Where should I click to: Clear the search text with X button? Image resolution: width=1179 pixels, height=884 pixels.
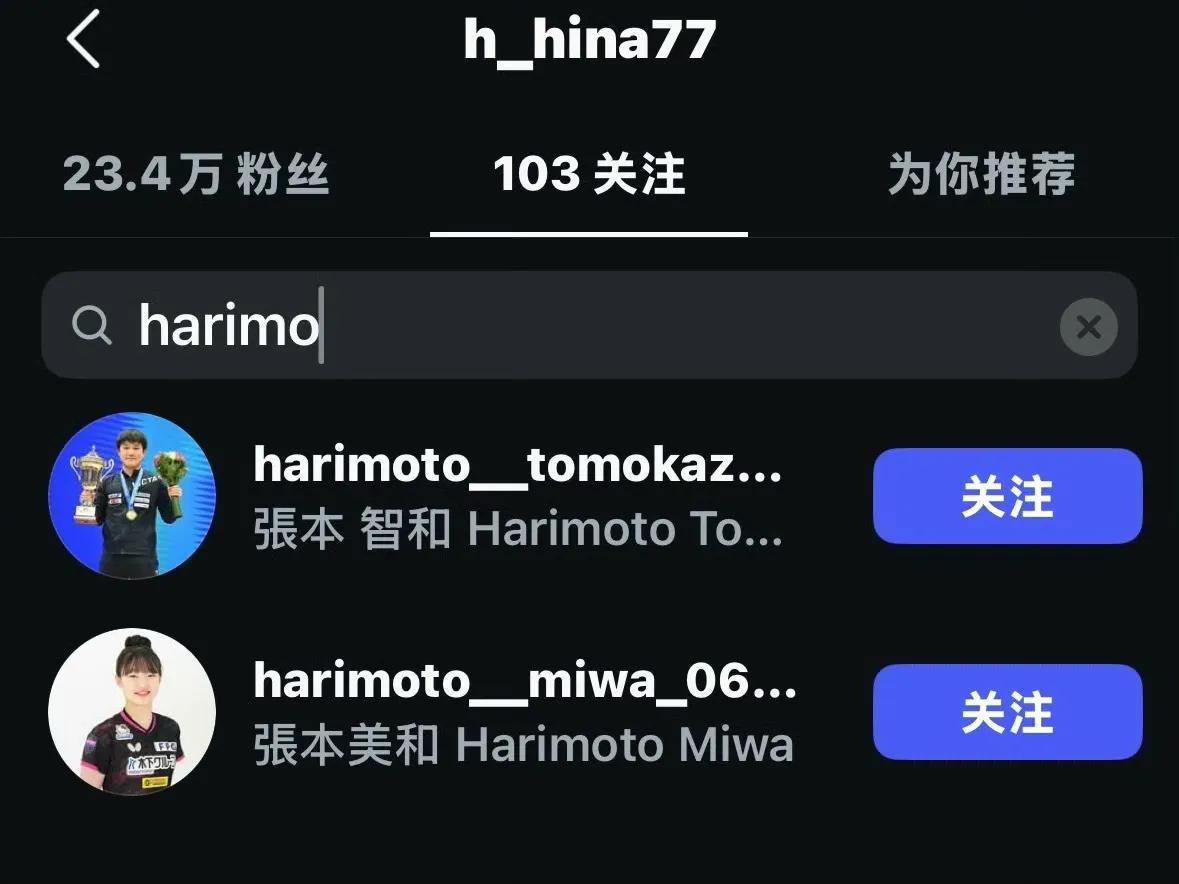[1088, 326]
